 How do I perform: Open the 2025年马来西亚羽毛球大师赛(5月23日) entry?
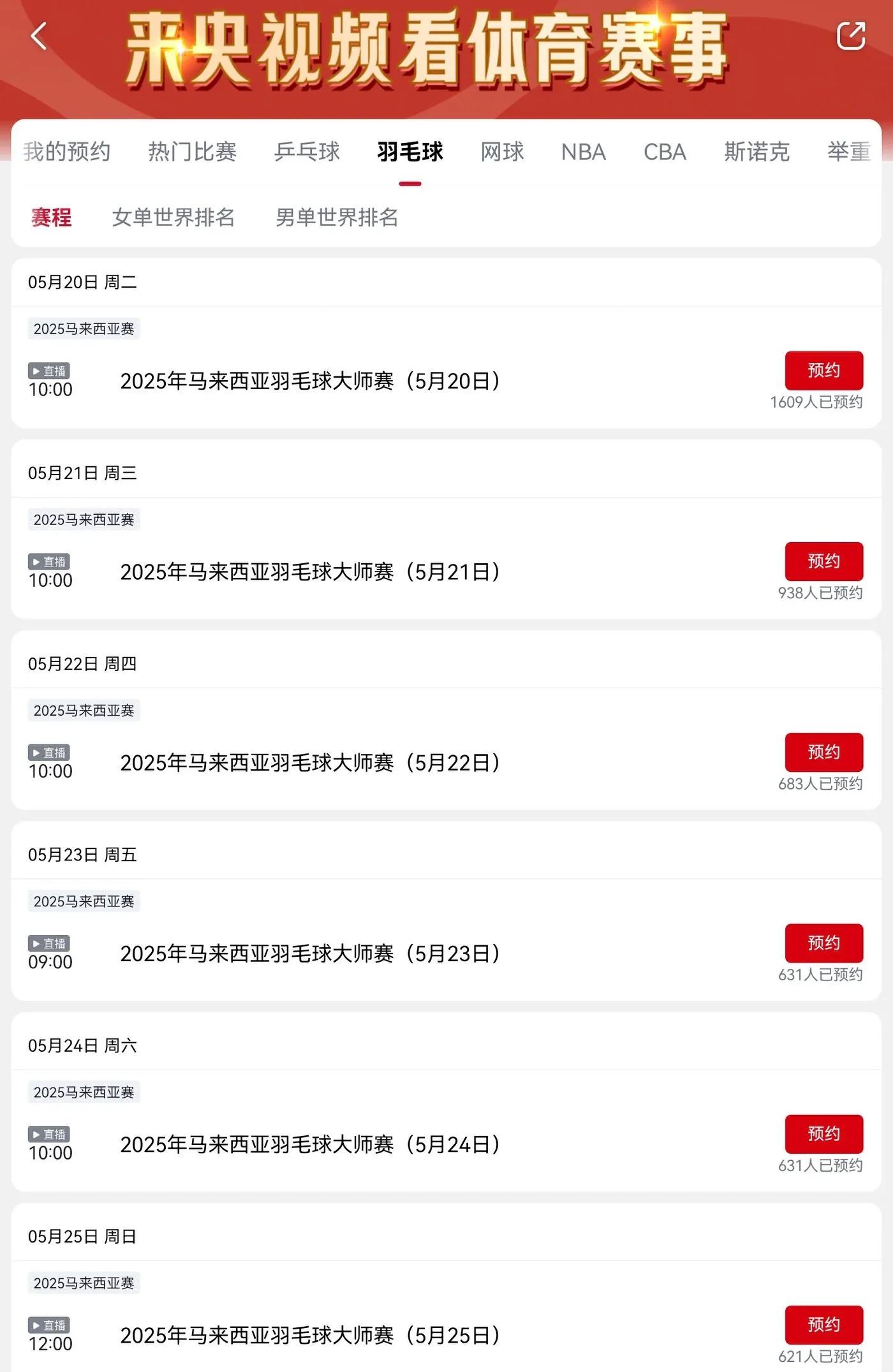click(x=310, y=954)
